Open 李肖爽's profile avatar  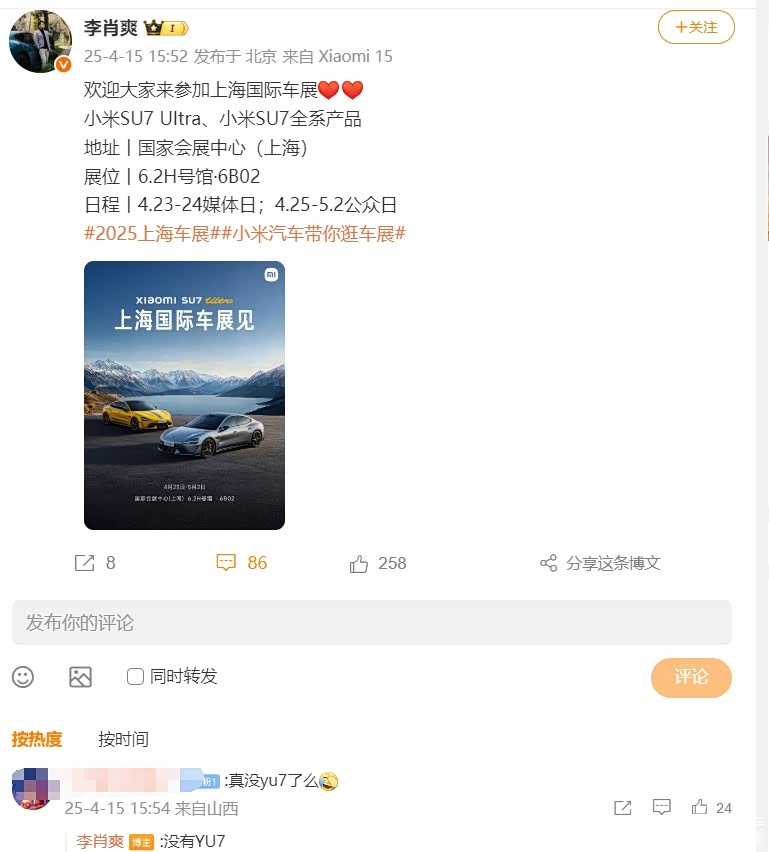coord(40,42)
